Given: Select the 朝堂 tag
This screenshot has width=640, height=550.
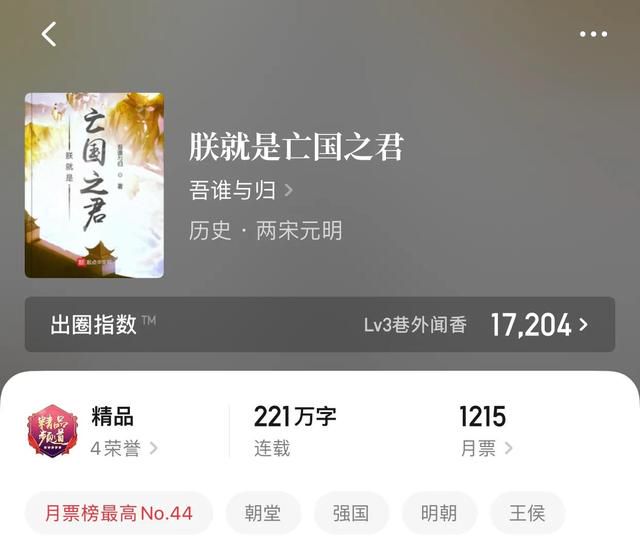Looking at the screenshot, I should tap(262, 513).
